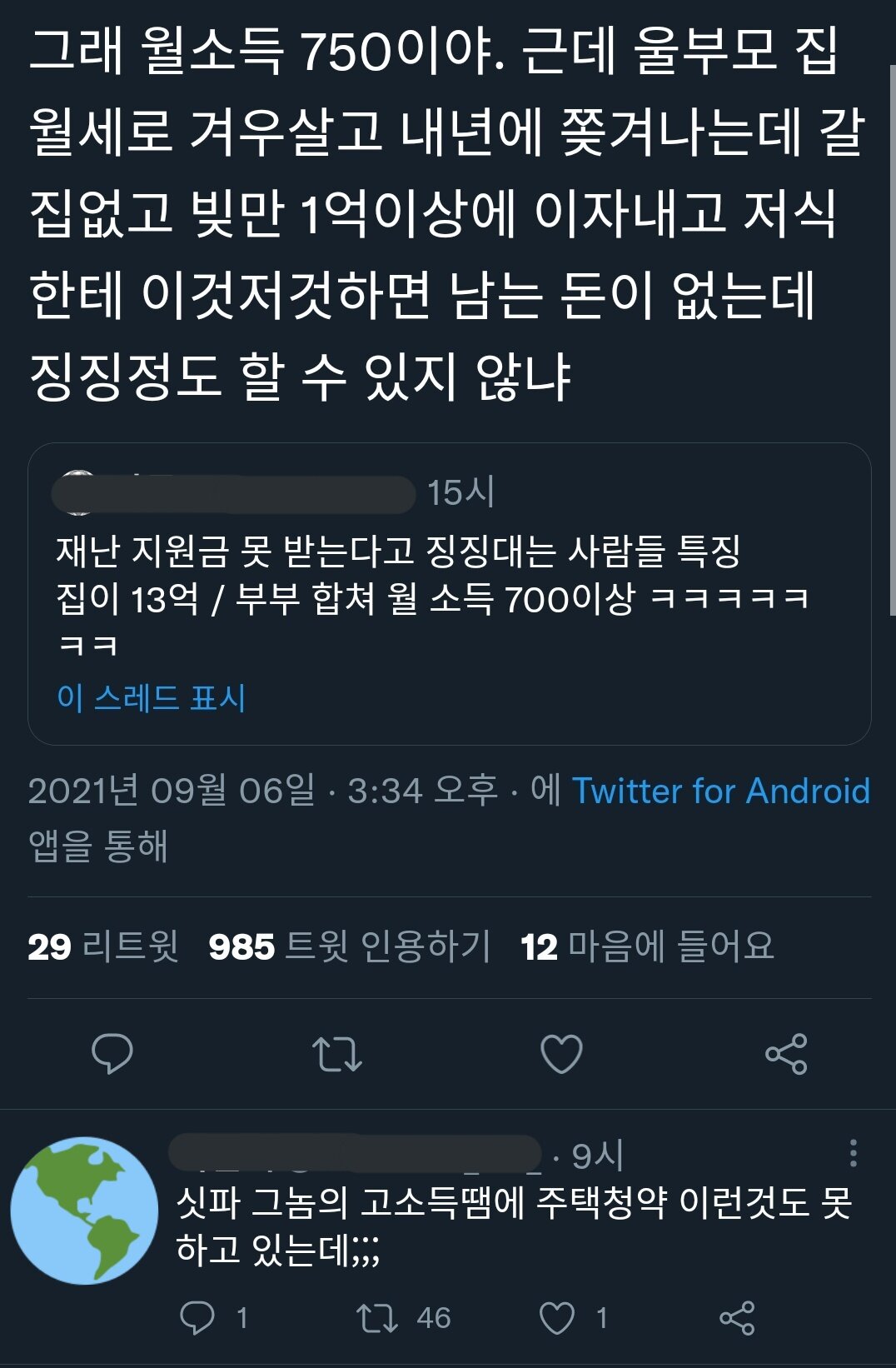View 12 마음에 들어요 likes
Screen dimensions: 896x1368
[647, 946]
